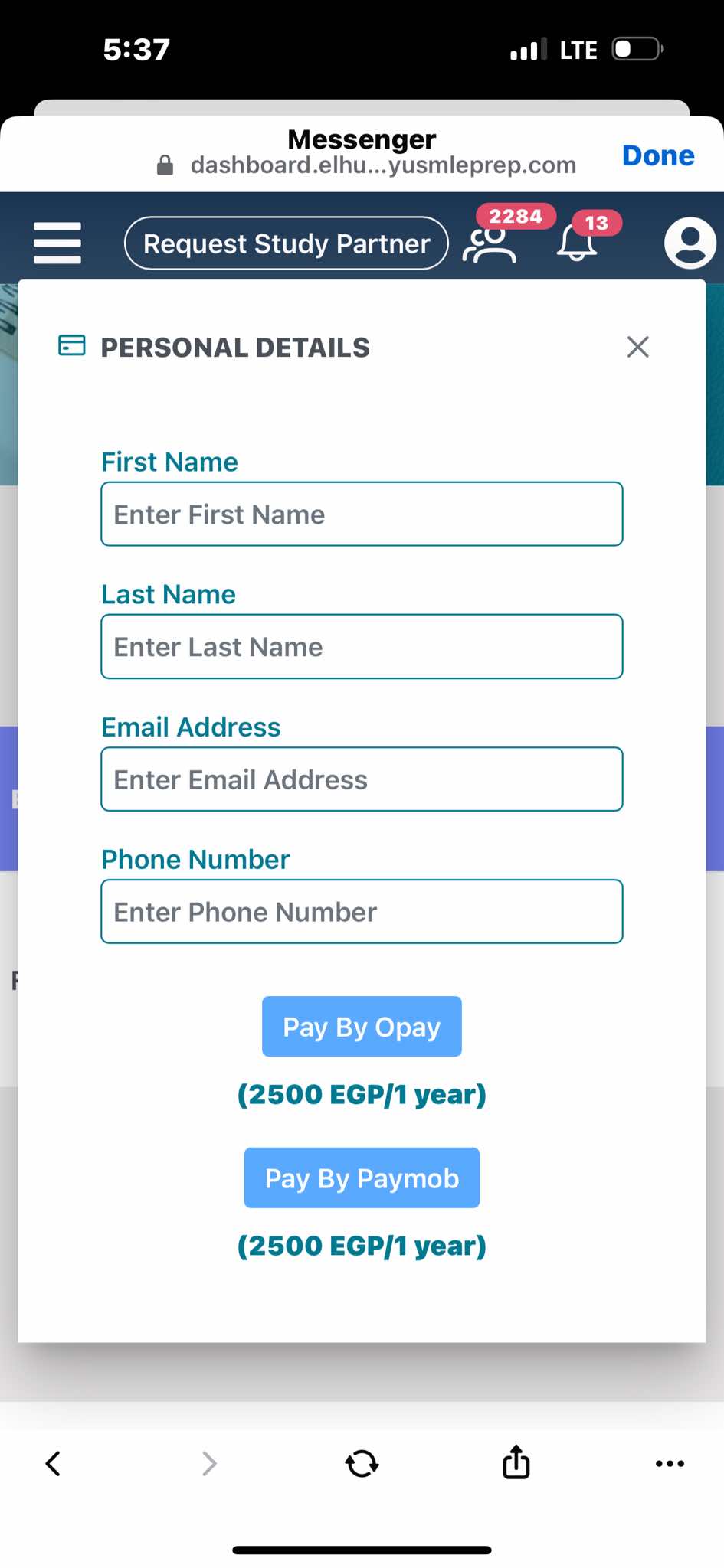
Task: Tap the First Name field
Action: coord(362,514)
